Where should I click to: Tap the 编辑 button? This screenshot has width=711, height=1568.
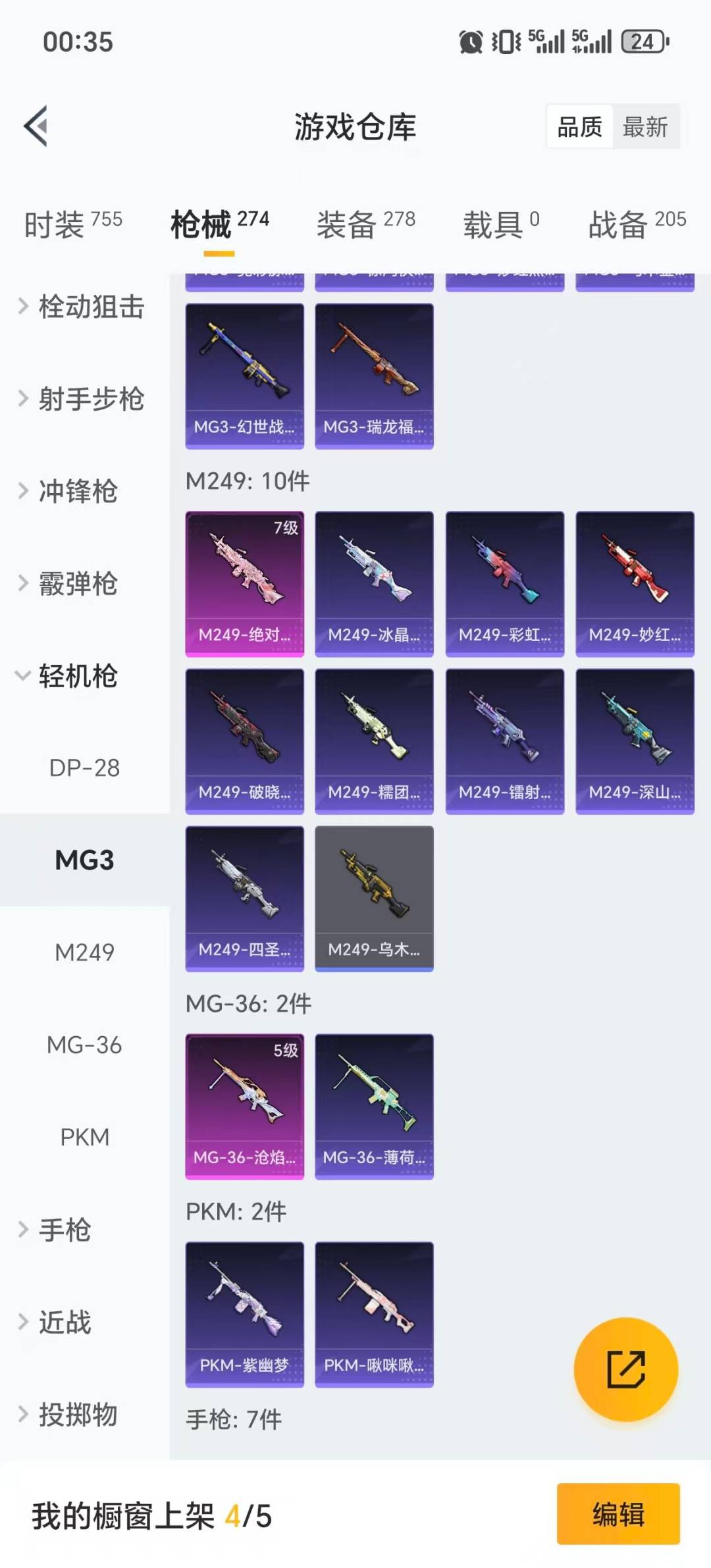click(618, 1514)
